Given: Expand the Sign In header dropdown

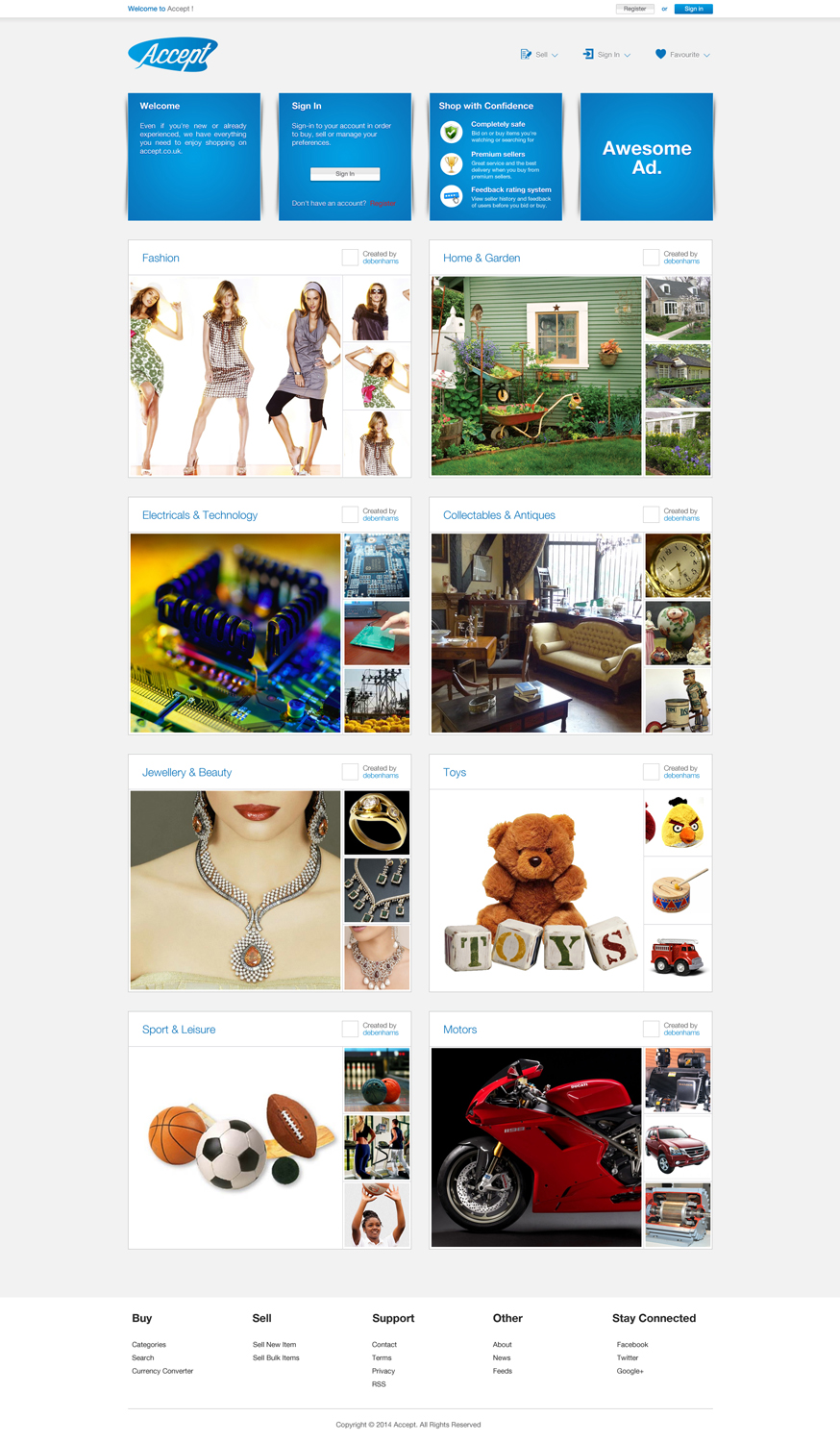Looking at the screenshot, I should (x=606, y=55).
